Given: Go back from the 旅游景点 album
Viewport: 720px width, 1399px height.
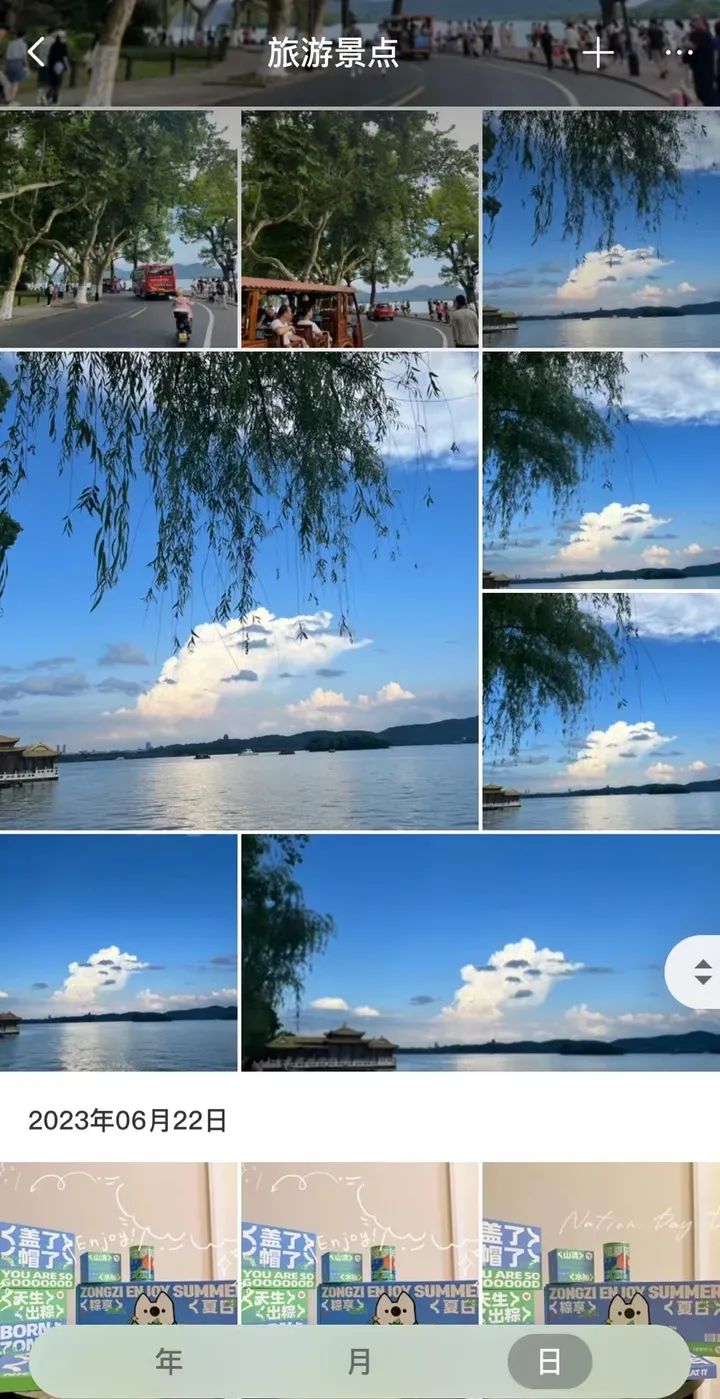Looking at the screenshot, I should point(37,52).
